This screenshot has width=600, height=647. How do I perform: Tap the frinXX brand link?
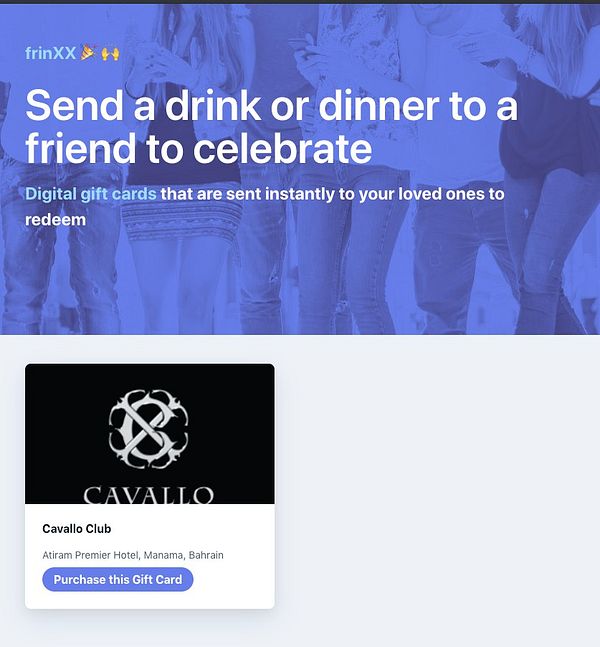[51, 52]
